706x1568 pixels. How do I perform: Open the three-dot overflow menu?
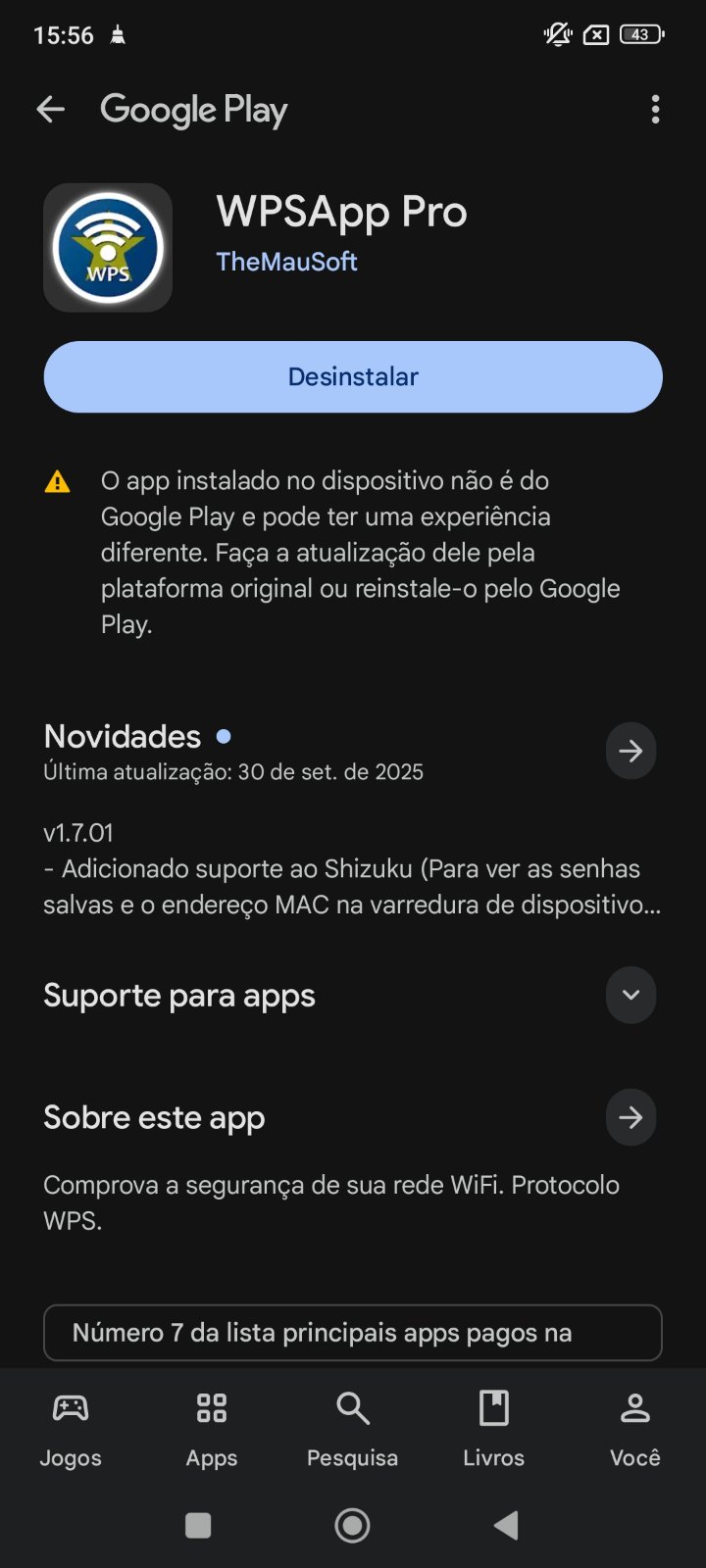pos(655,110)
